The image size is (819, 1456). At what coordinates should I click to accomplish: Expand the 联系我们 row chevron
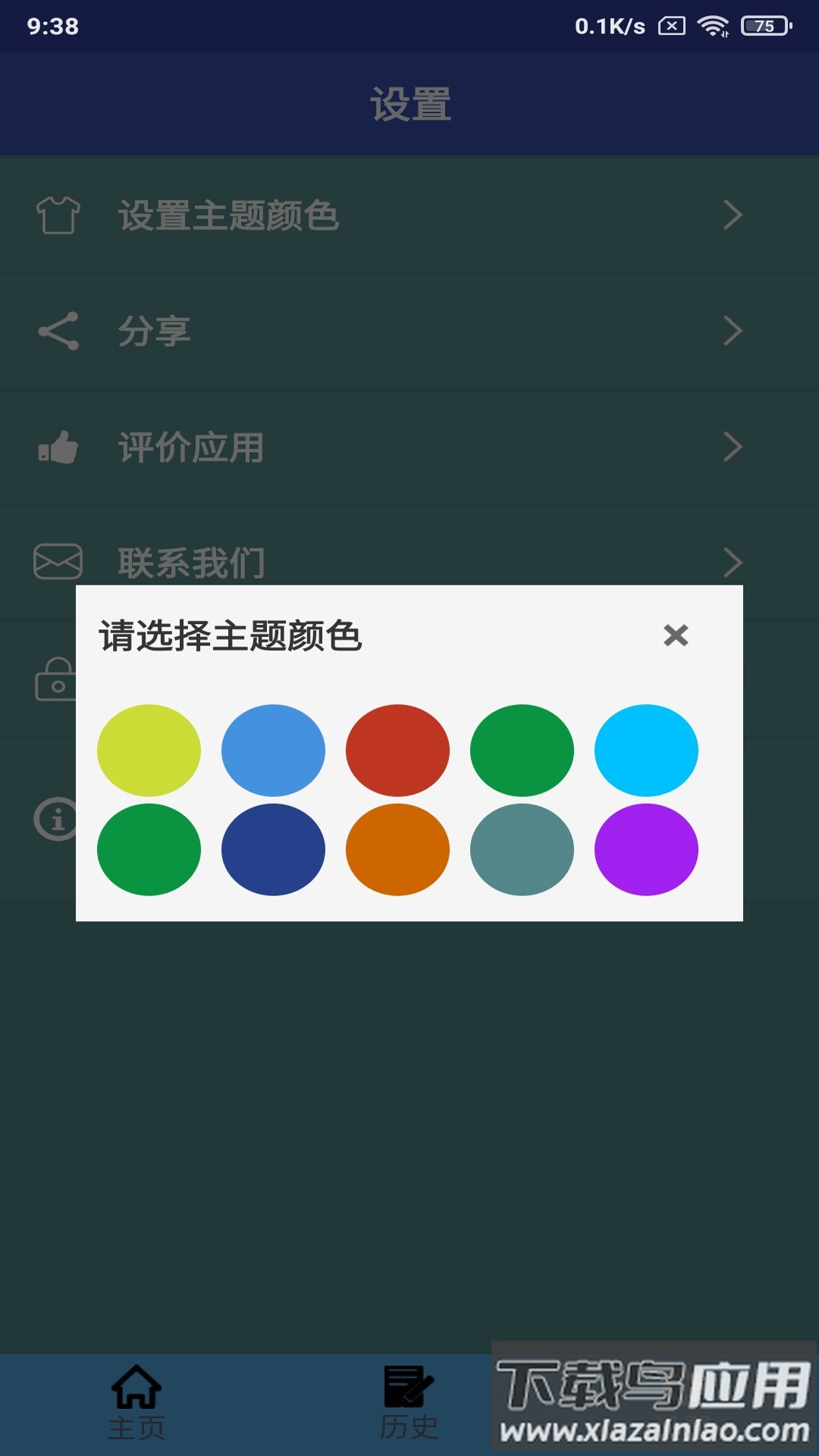point(731,562)
